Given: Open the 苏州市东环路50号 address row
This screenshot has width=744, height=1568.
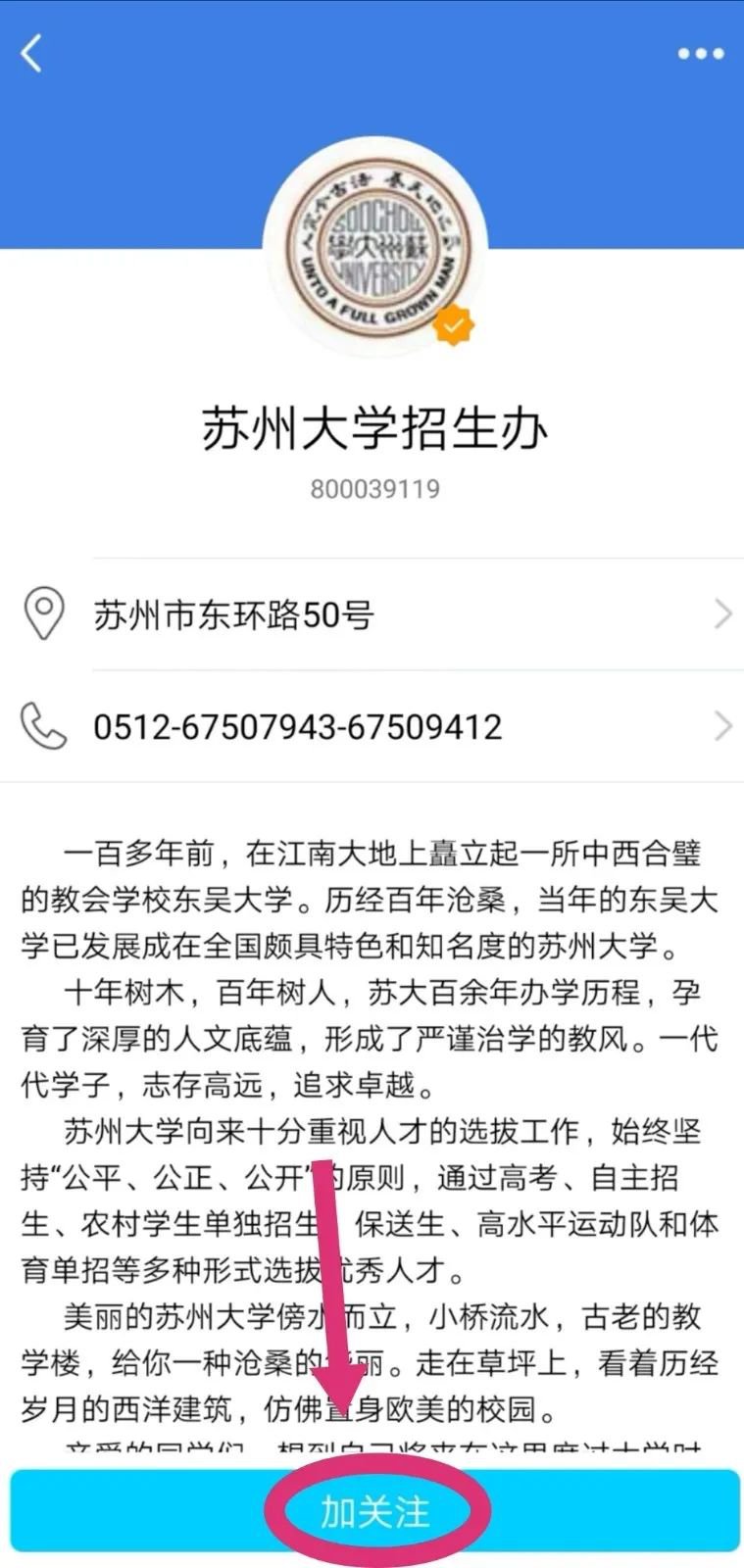Looking at the screenshot, I should pyautogui.click(x=372, y=614).
